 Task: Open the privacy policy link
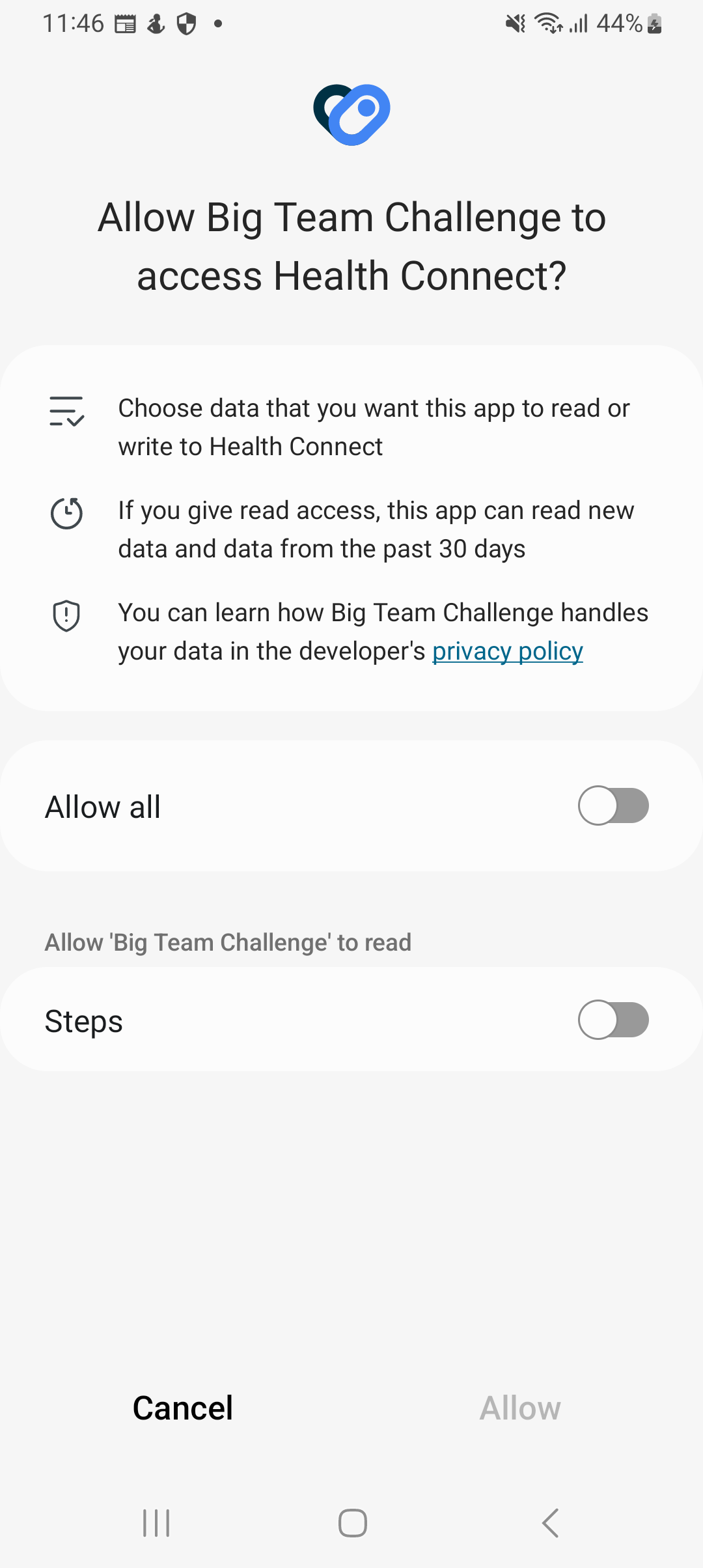[507, 651]
